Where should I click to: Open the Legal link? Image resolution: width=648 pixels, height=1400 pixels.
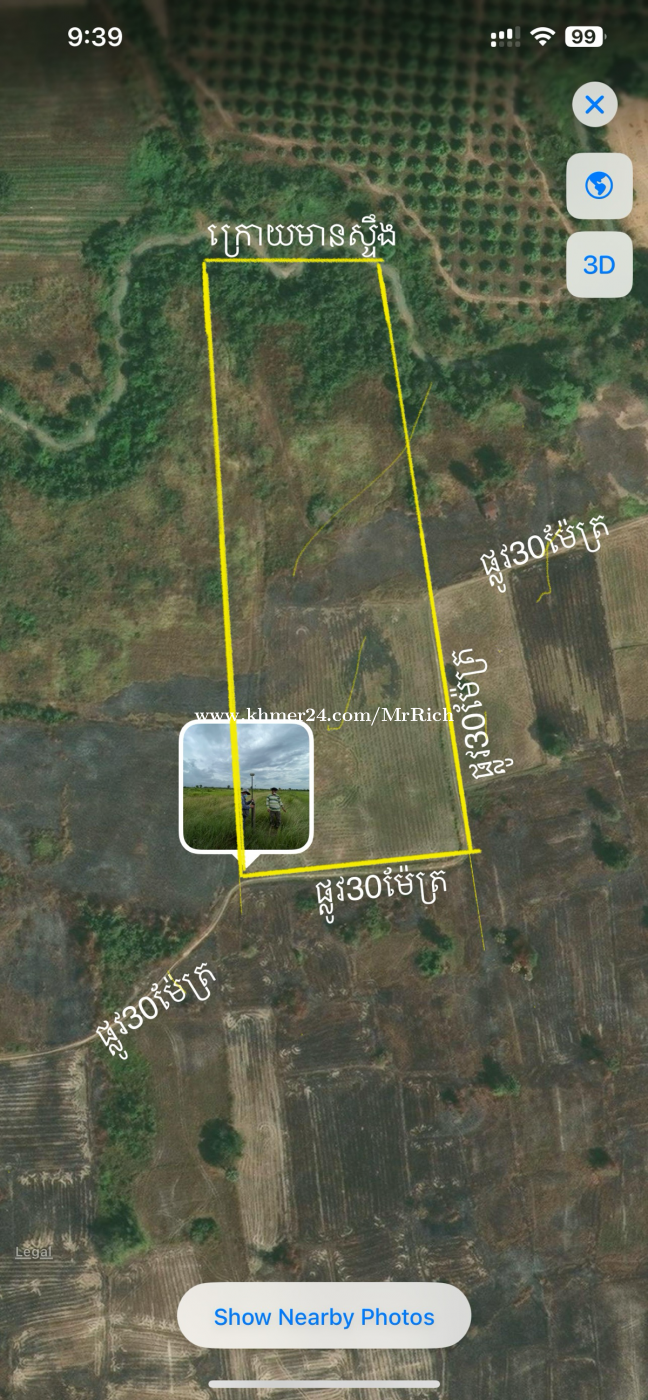pyautogui.click(x=33, y=1252)
